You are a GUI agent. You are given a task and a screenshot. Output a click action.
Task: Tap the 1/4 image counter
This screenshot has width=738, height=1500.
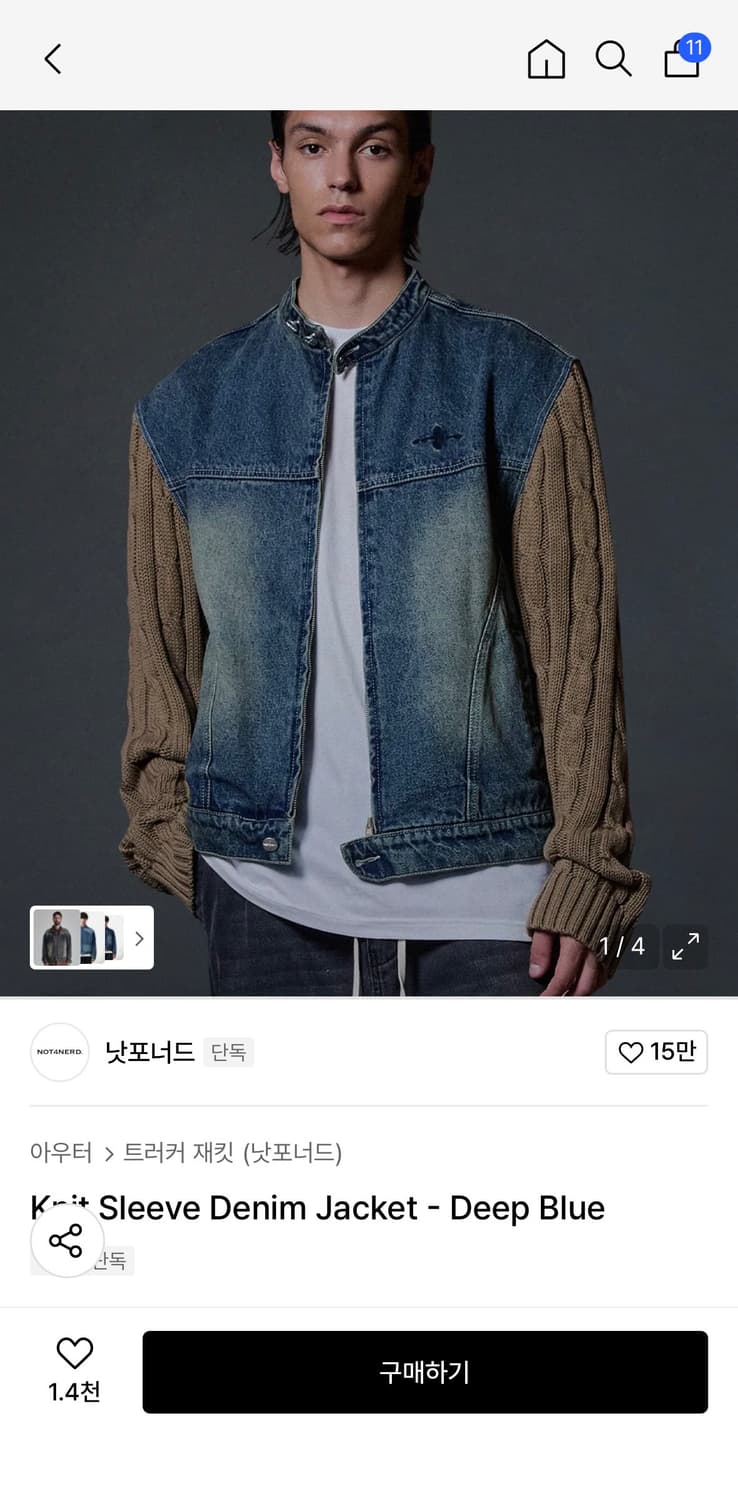coord(625,945)
